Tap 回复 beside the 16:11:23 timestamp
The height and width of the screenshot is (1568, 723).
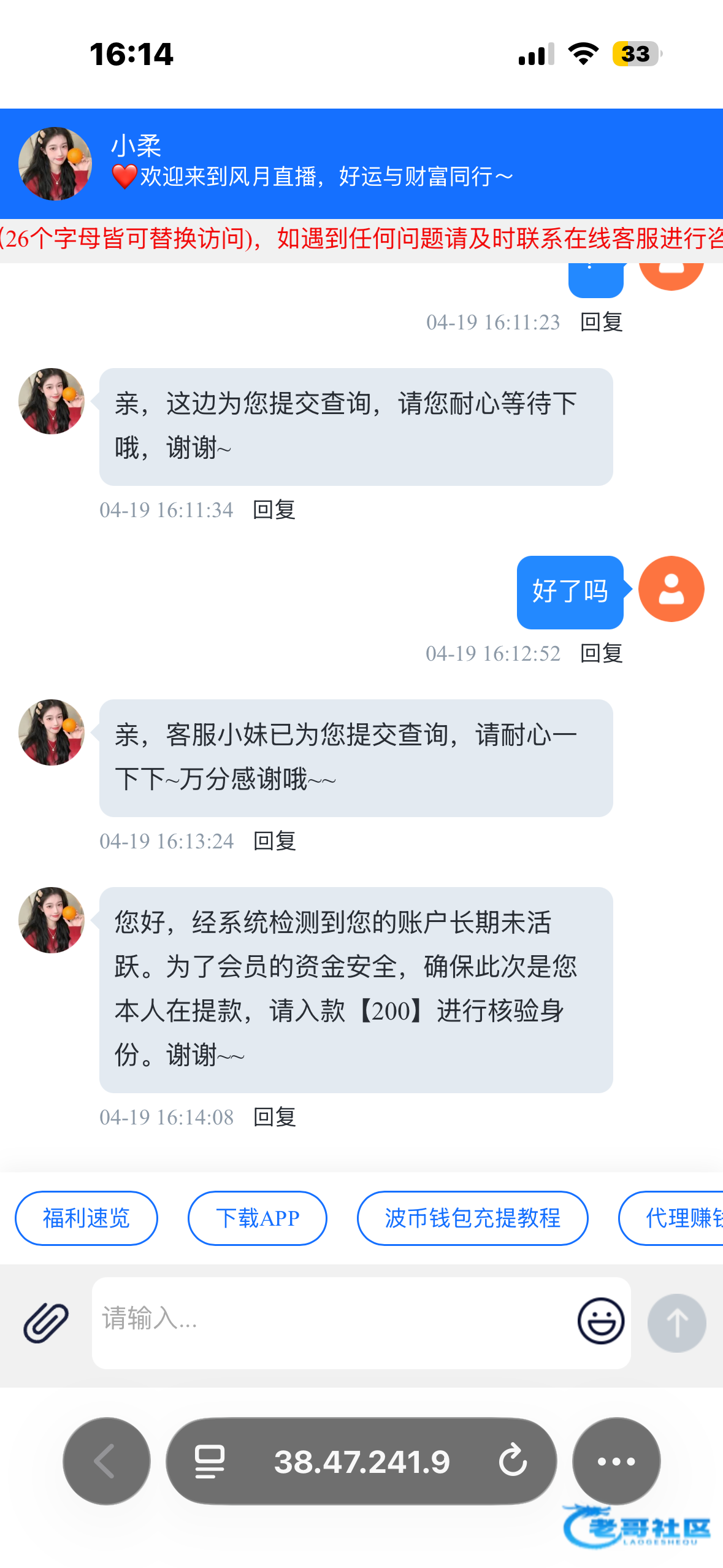pyautogui.click(x=601, y=322)
